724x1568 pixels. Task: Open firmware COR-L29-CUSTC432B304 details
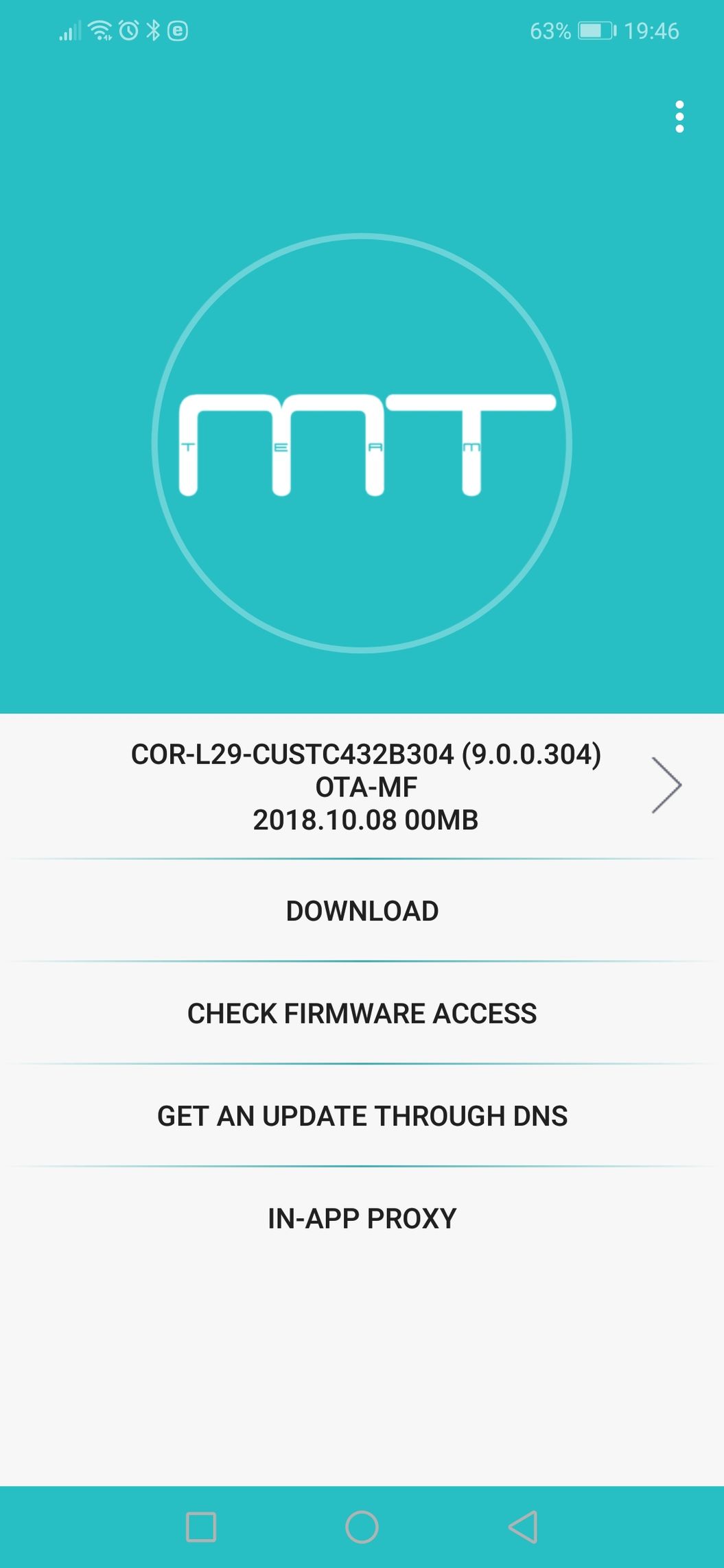(x=362, y=786)
